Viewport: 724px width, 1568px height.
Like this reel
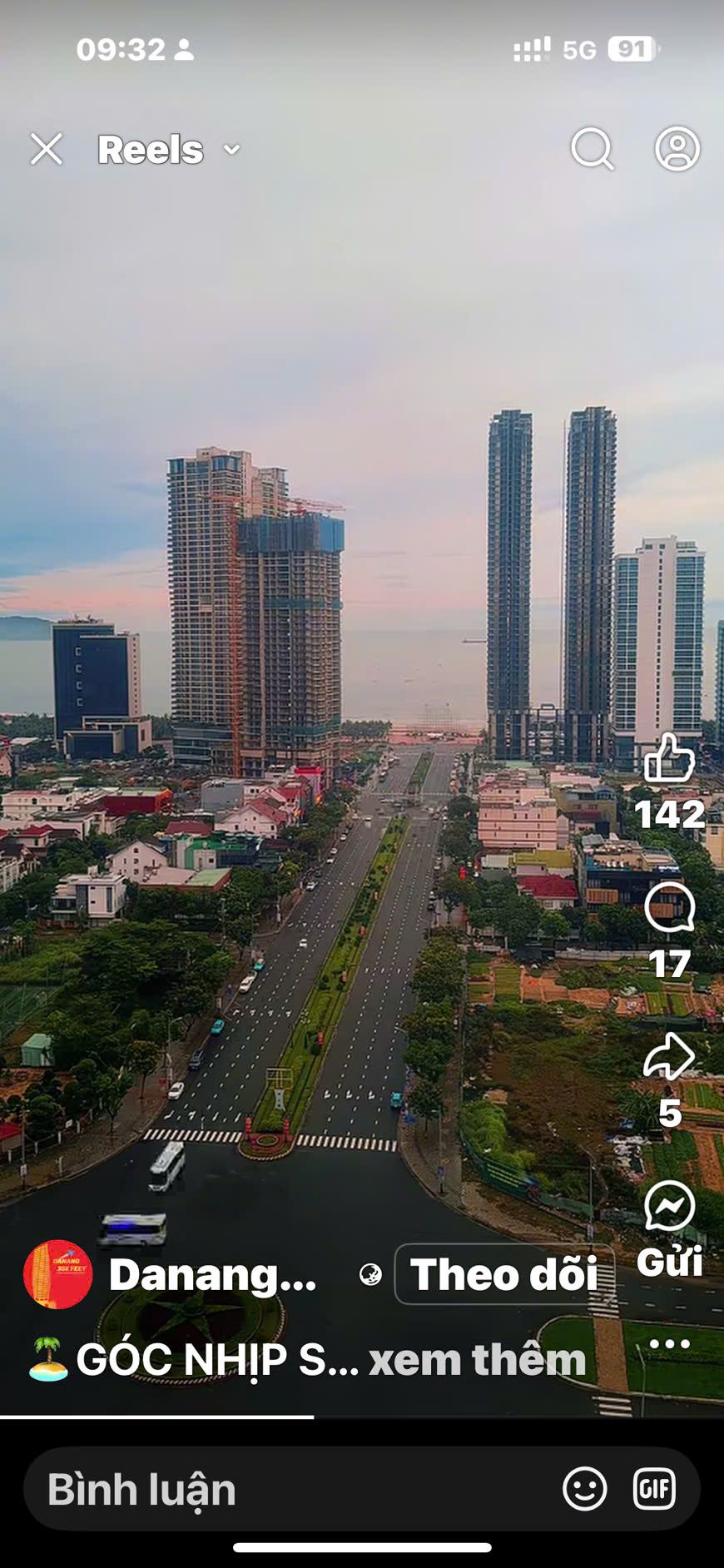pyautogui.click(x=669, y=758)
